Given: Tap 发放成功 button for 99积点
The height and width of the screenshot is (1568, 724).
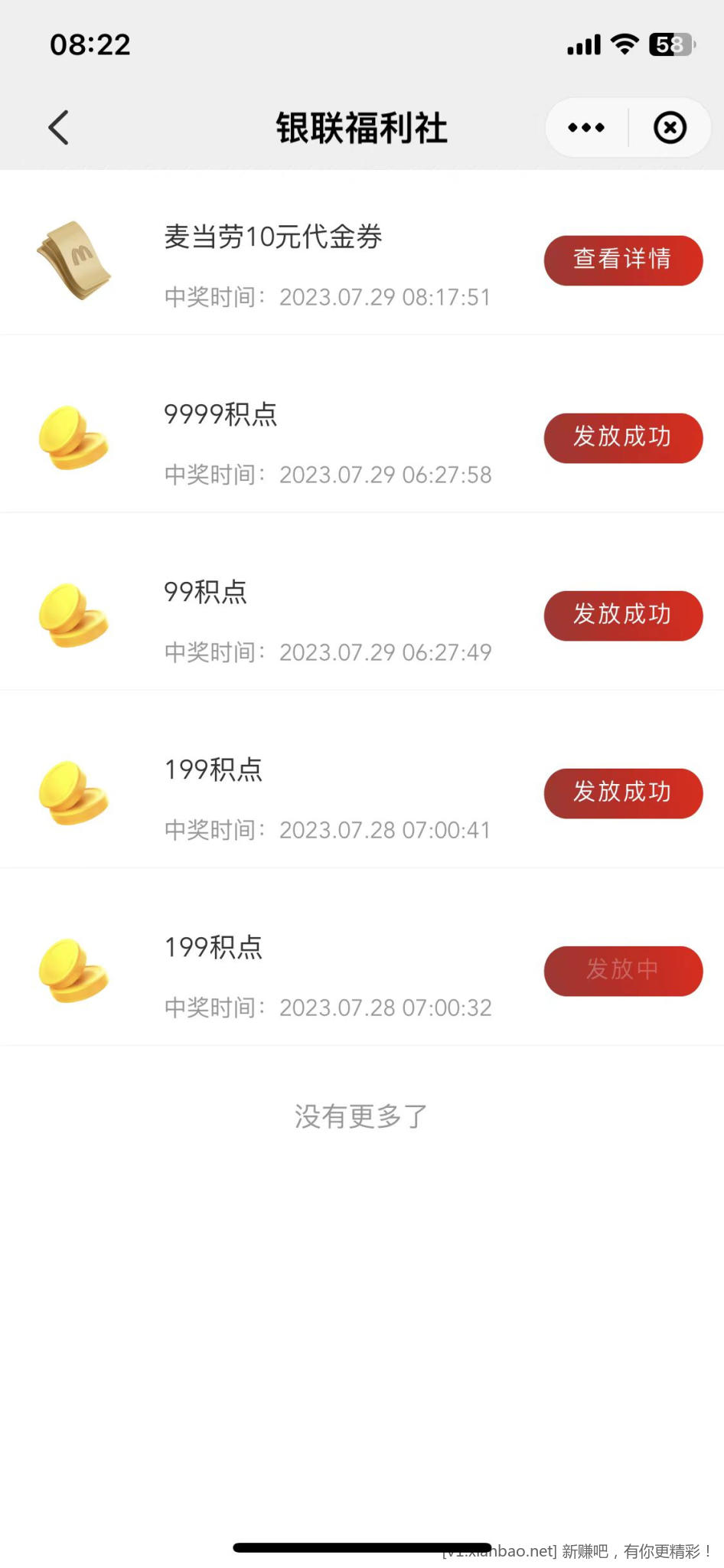Looking at the screenshot, I should 623,616.
